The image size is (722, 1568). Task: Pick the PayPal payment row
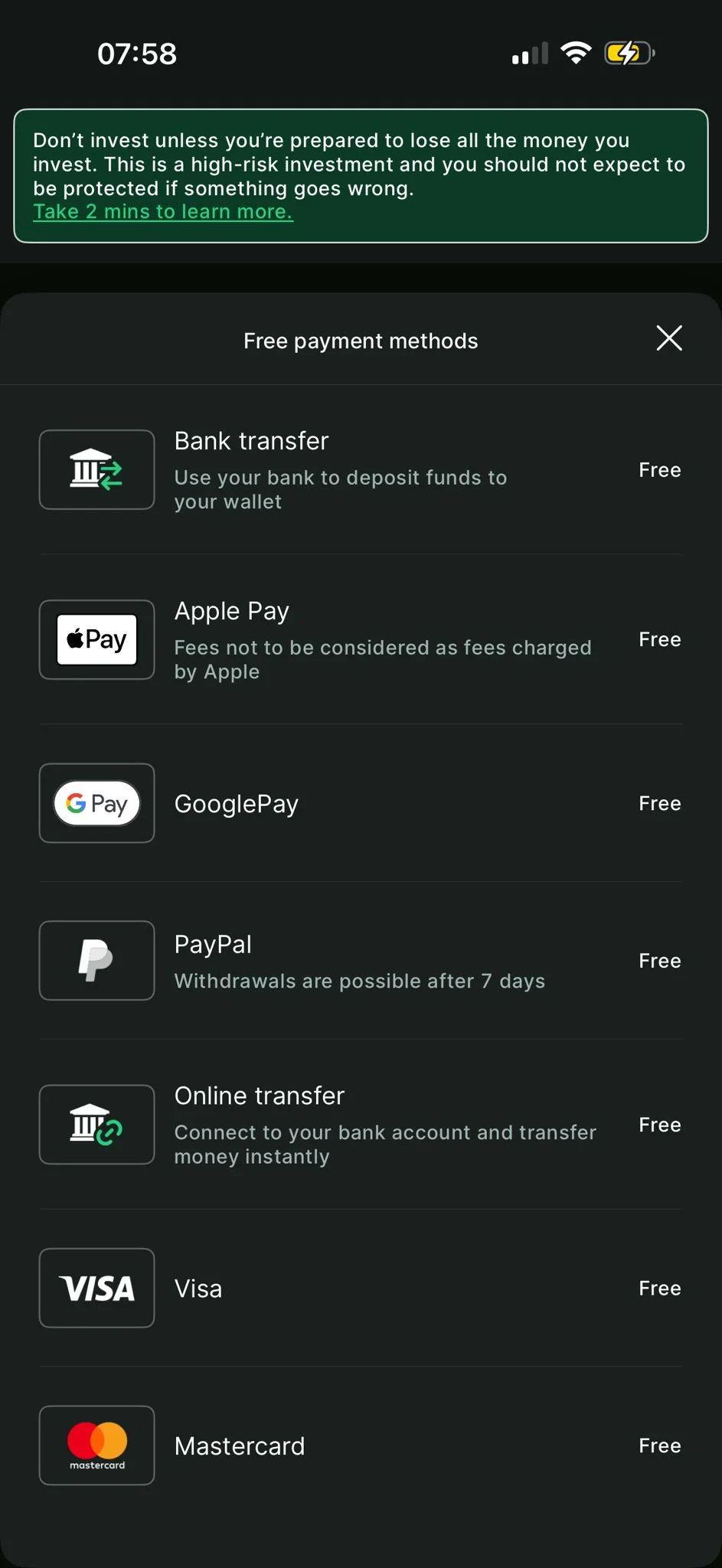(360, 960)
